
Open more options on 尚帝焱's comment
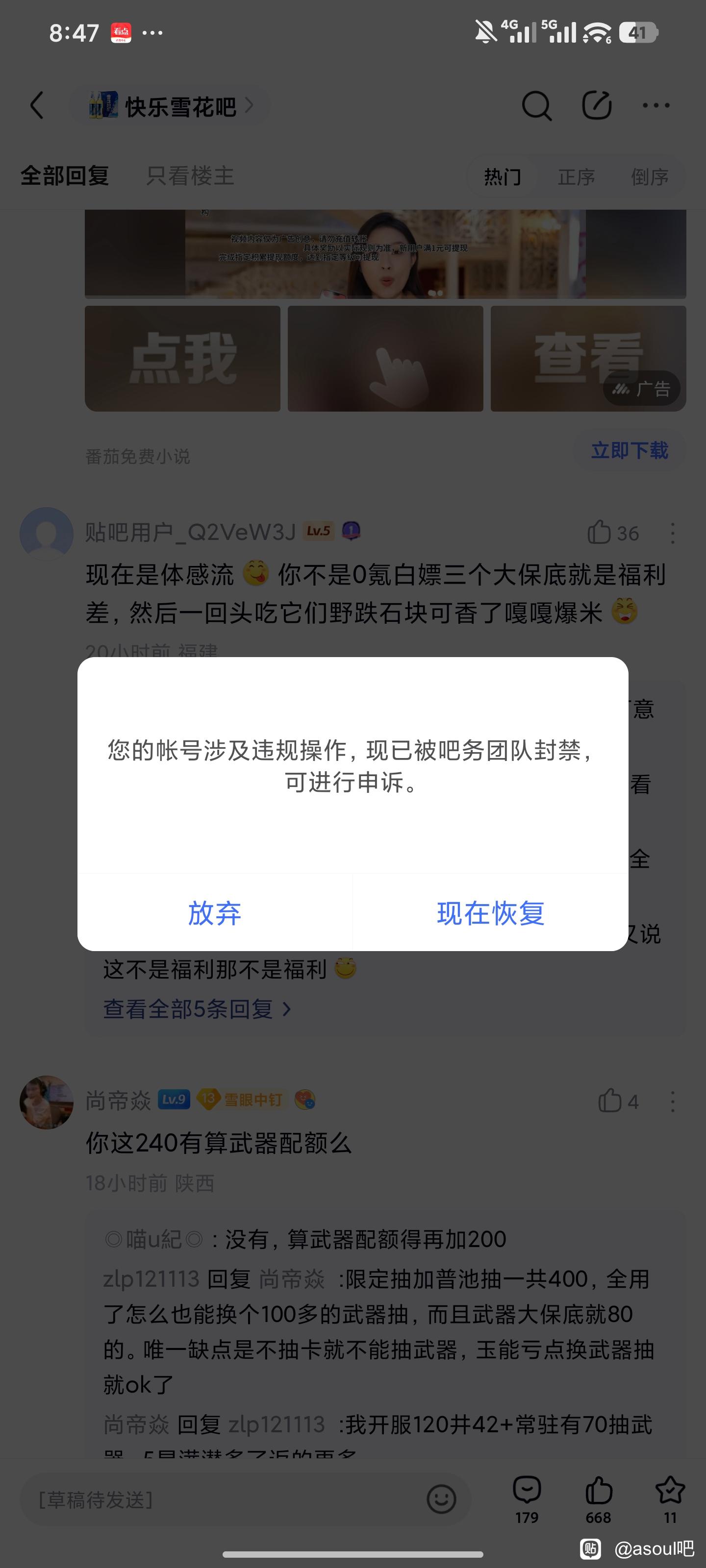click(673, 1101)
